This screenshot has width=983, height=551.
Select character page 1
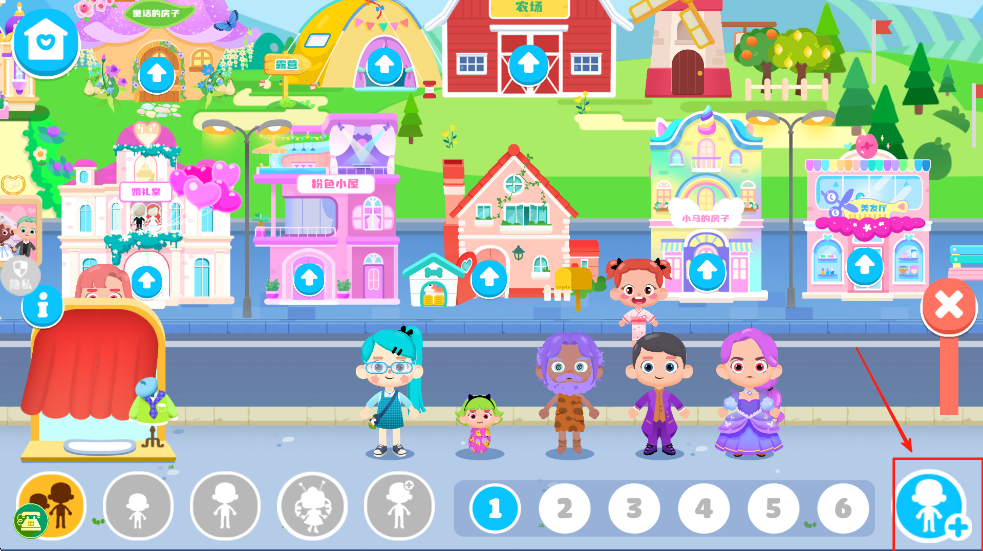point(495,509)
